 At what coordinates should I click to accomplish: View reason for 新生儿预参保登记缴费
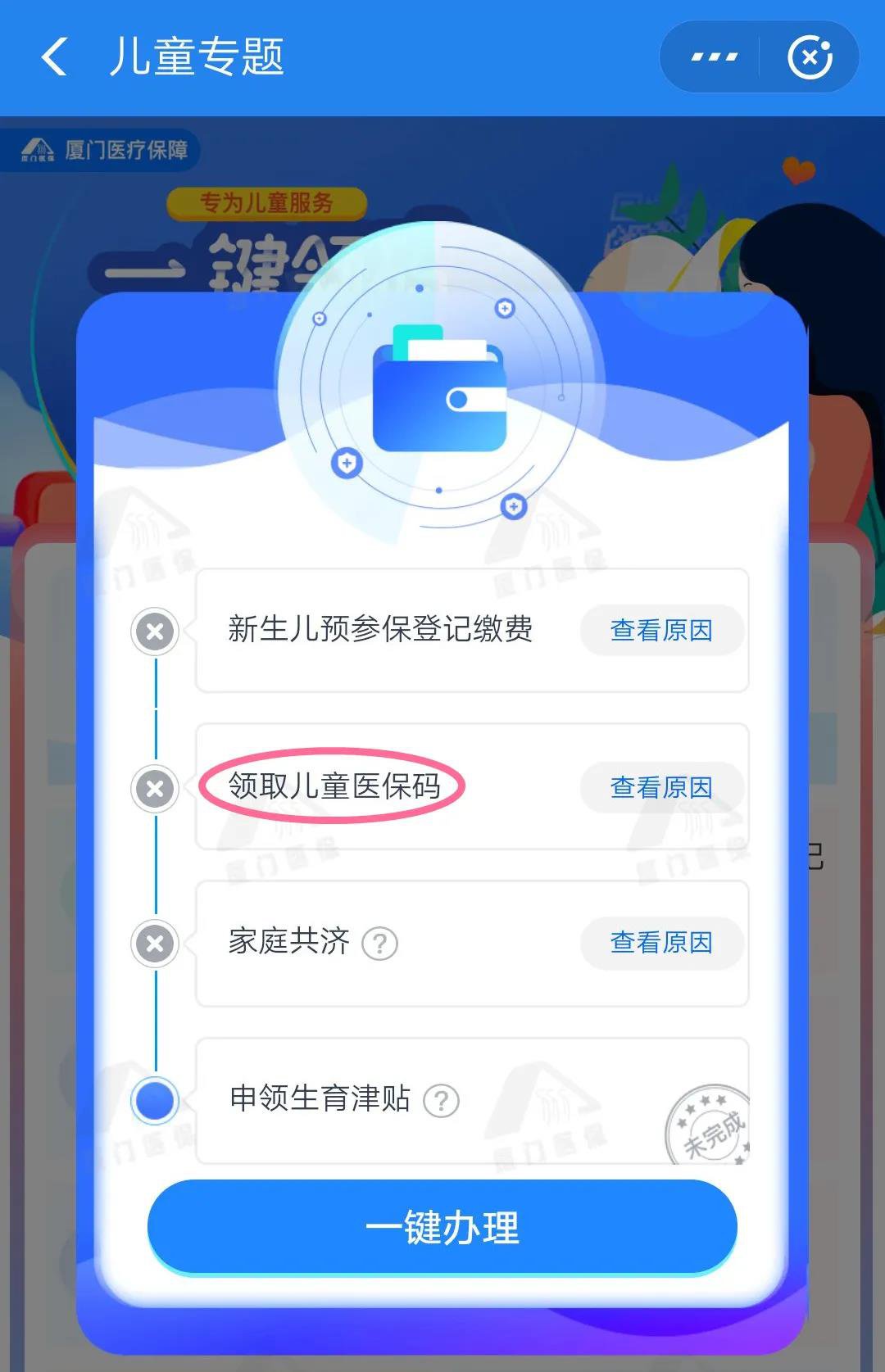click(x=661, y=631)
